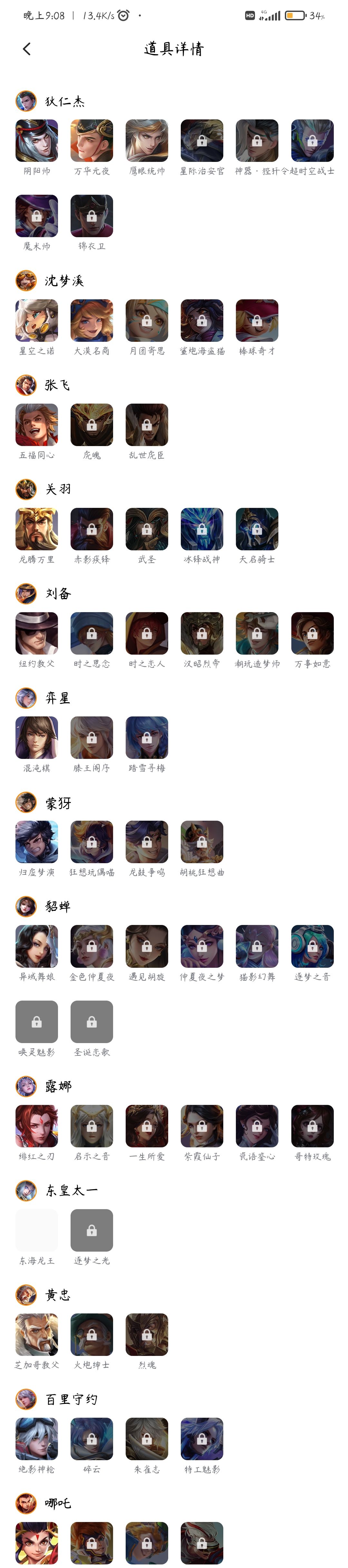The height and width of the screenshot is (1568, 348).
Task: Open the 阴阳师 skin tile
Action: pyautogui.click(x=36, y=141)
